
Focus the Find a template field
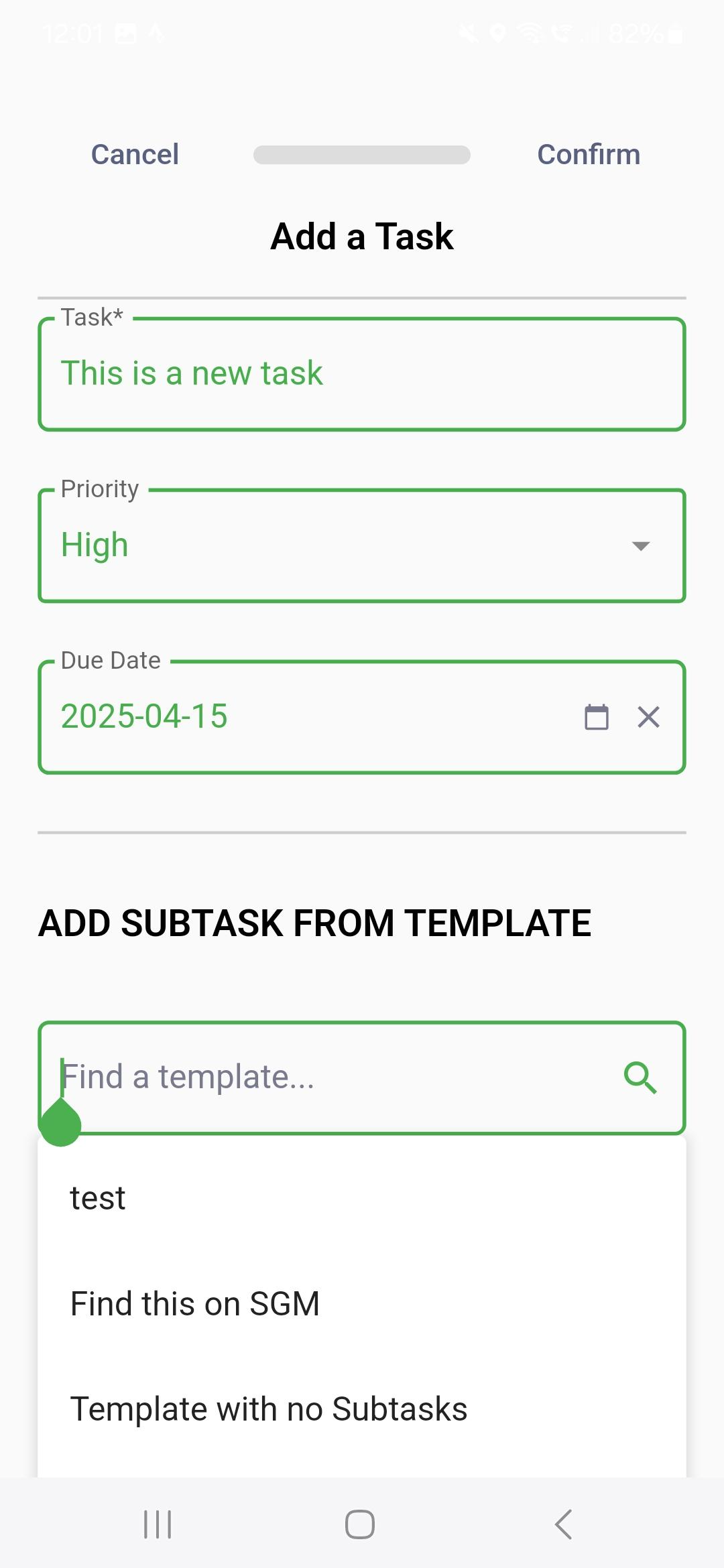tap(362, 1077)
